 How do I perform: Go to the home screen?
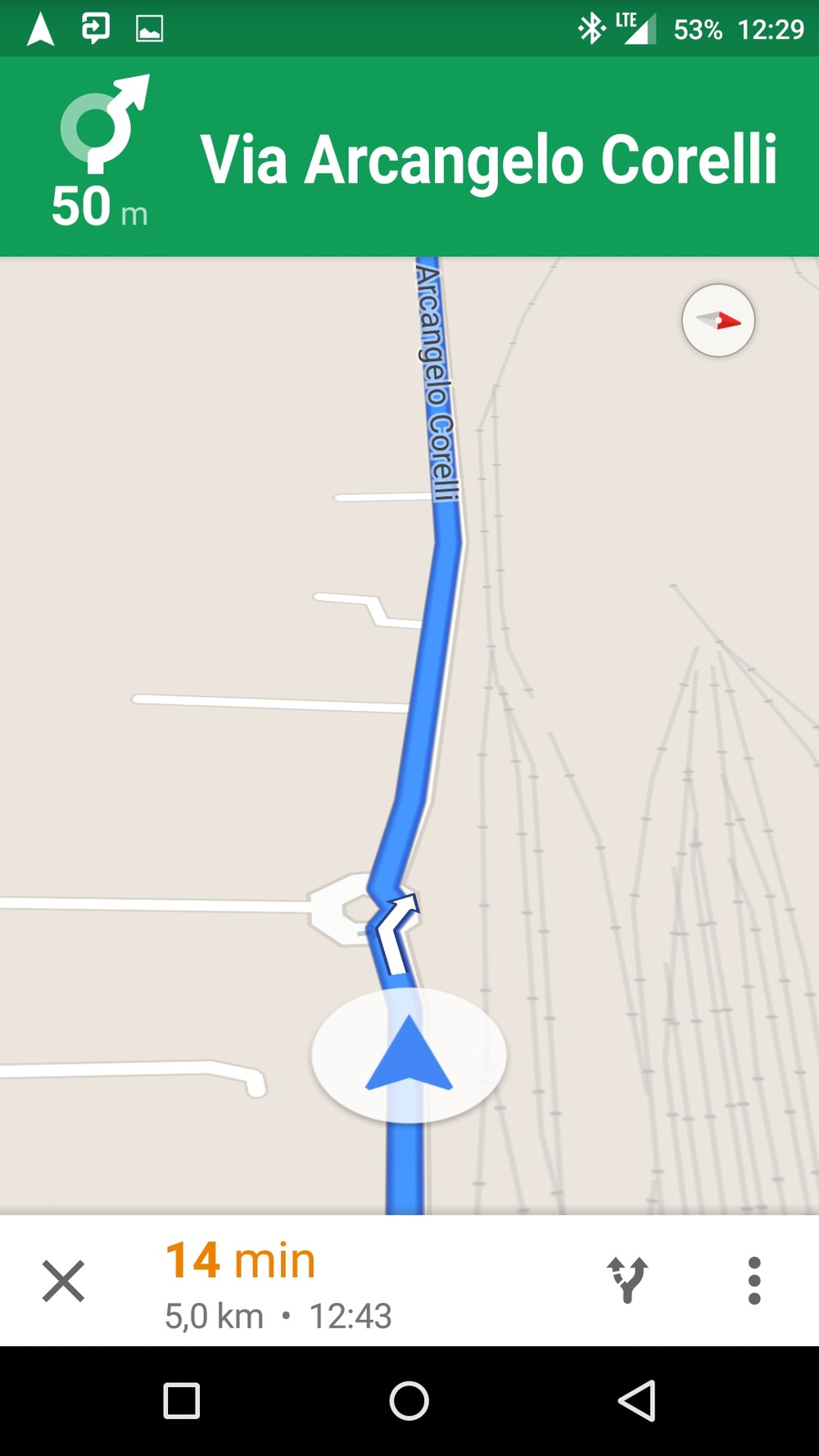[409, 1400]
